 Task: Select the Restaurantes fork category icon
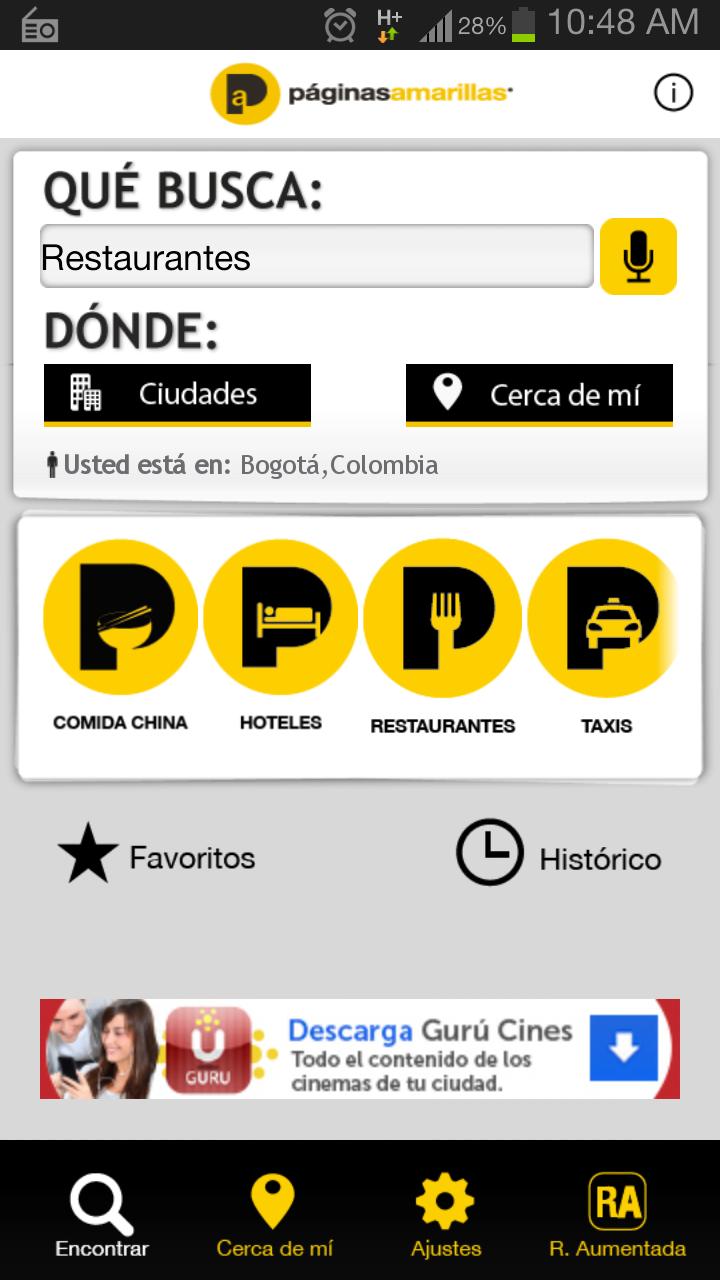pos(442,617)
